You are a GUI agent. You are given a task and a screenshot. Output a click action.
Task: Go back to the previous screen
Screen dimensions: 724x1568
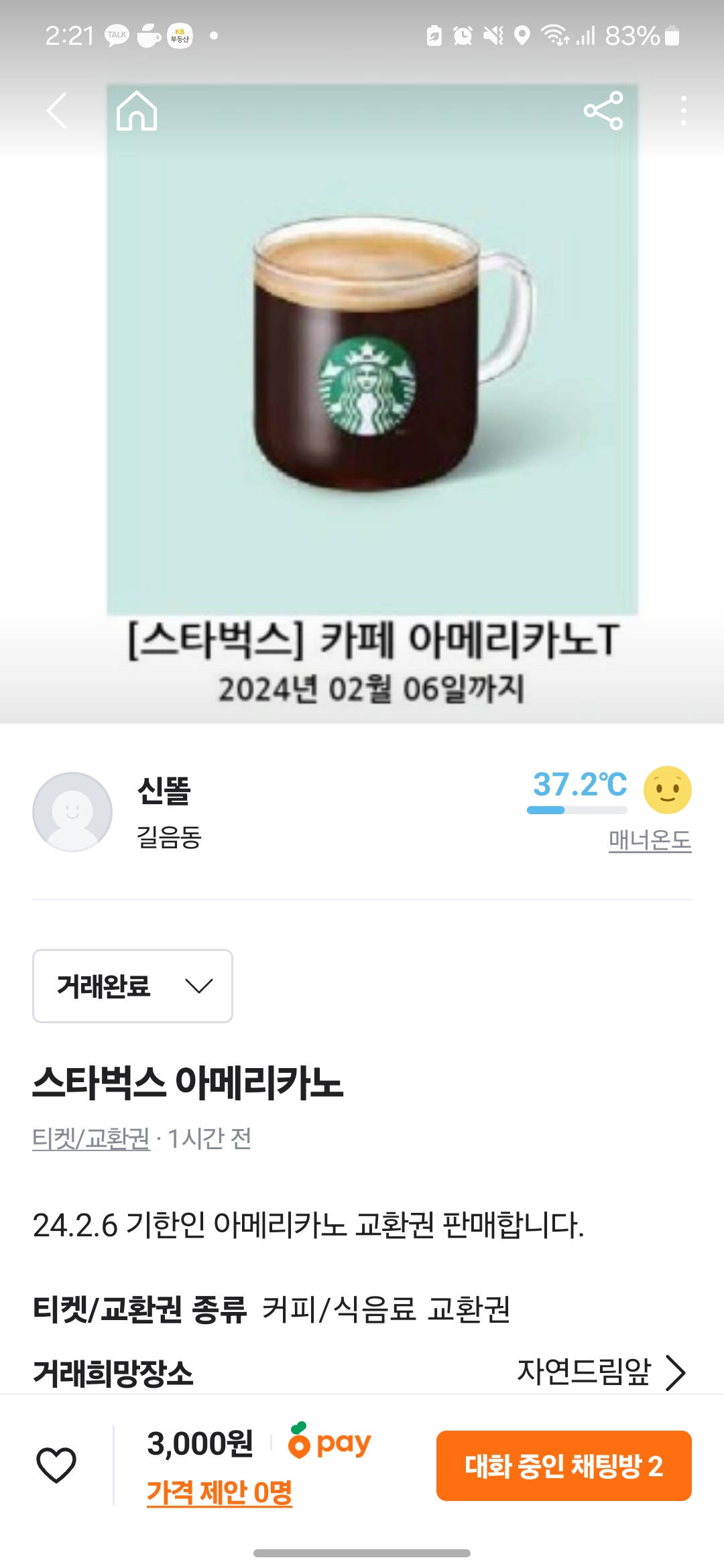coord(58,111)
